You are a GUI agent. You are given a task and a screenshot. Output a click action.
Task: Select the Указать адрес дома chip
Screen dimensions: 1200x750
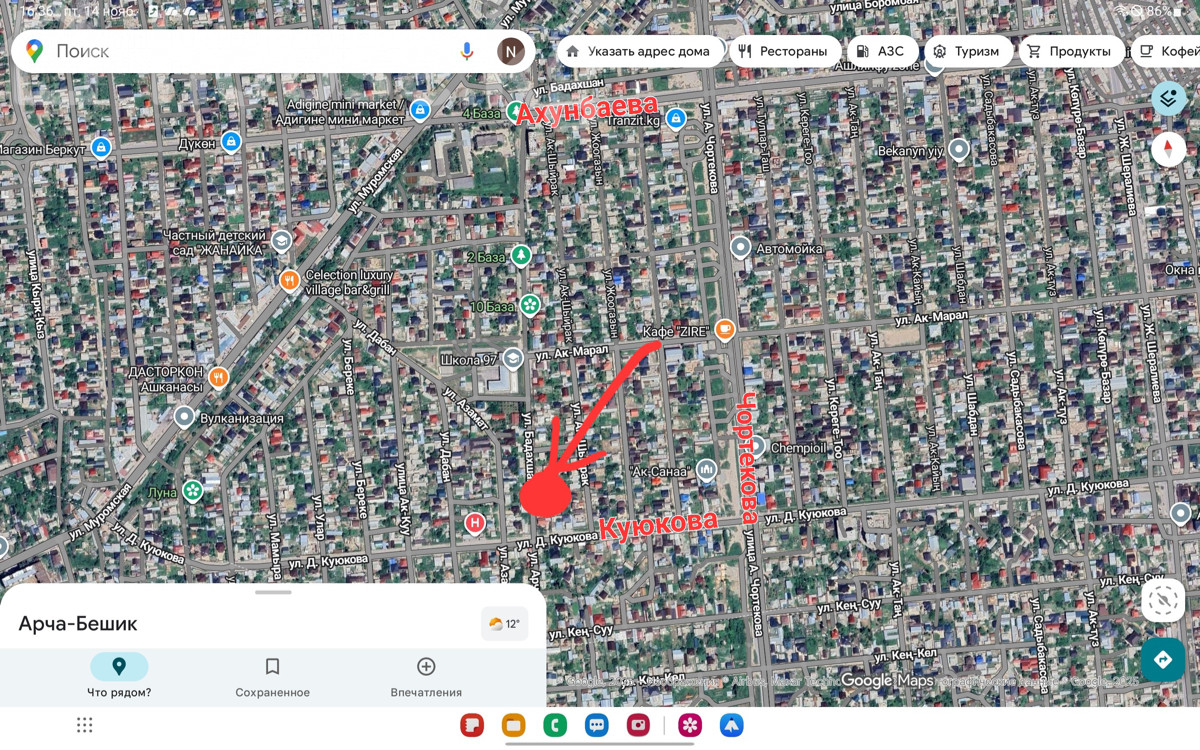(x=639, y=51)
